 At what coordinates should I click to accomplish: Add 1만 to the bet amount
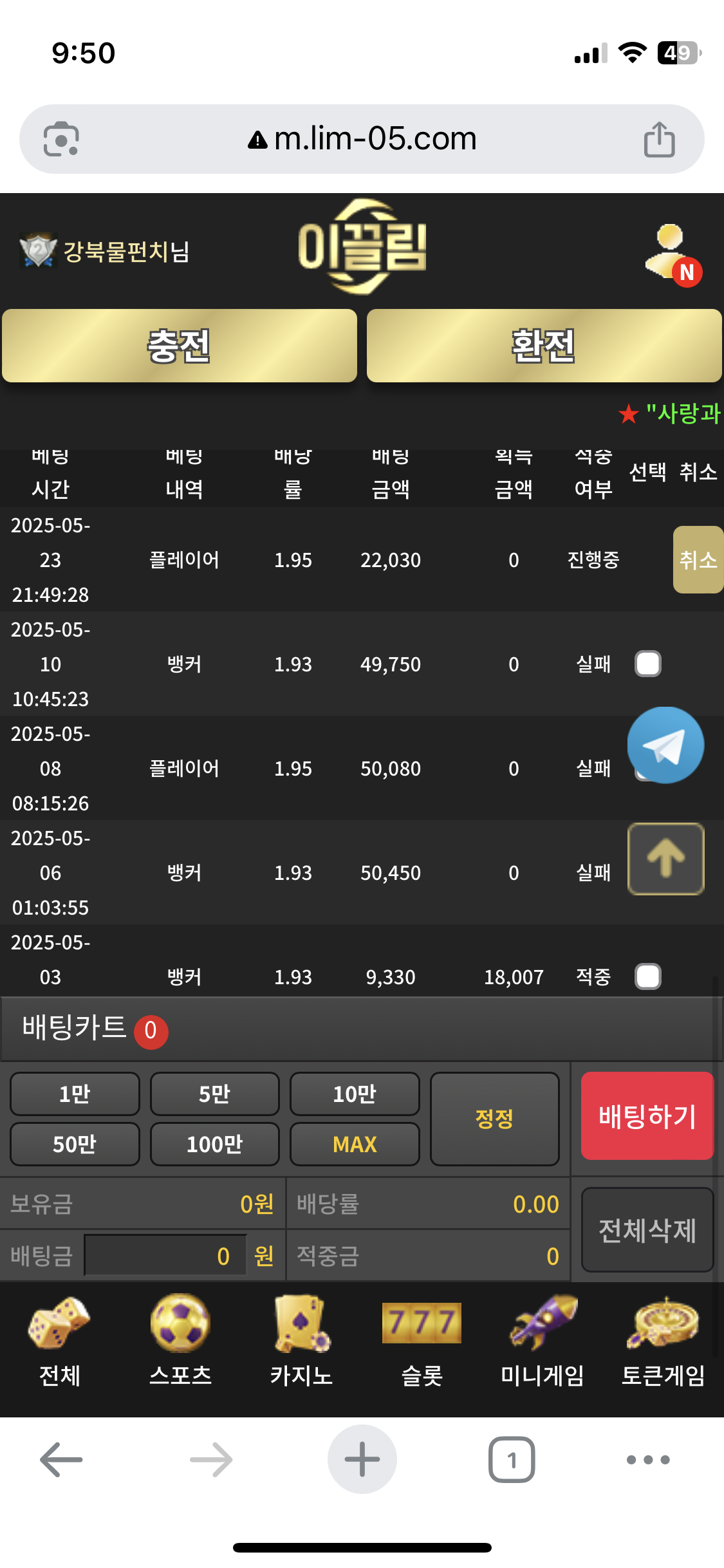(x=75, y=1094)
